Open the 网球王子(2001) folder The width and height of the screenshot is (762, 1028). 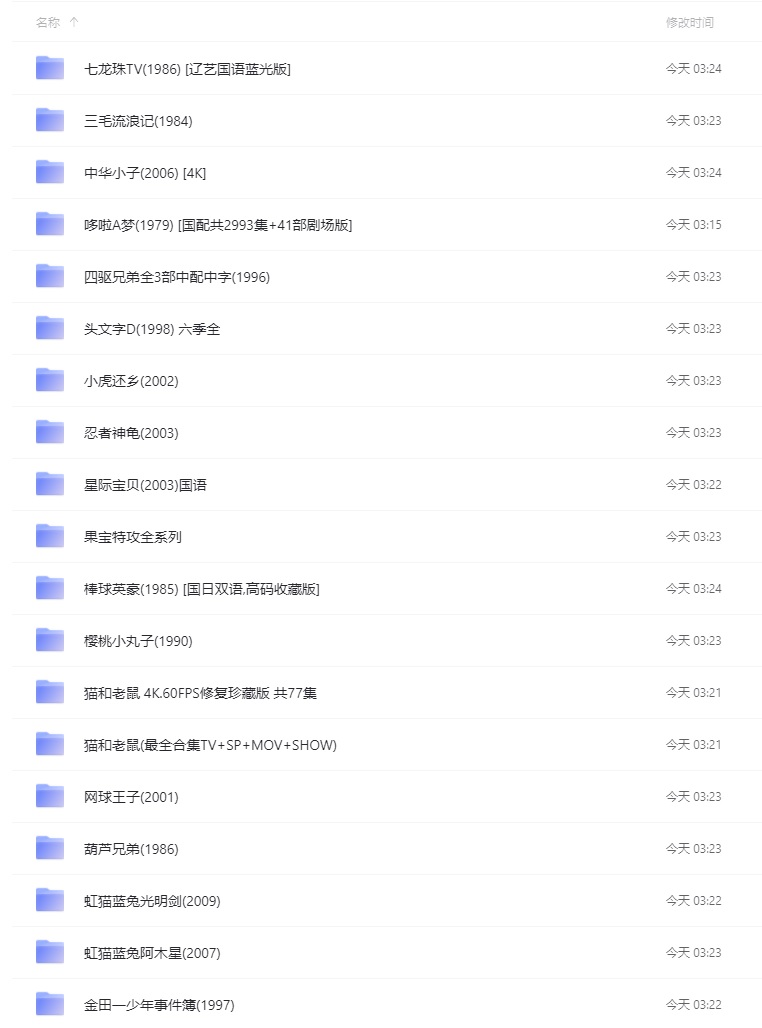pyautogui.click(x=131, y=797)
